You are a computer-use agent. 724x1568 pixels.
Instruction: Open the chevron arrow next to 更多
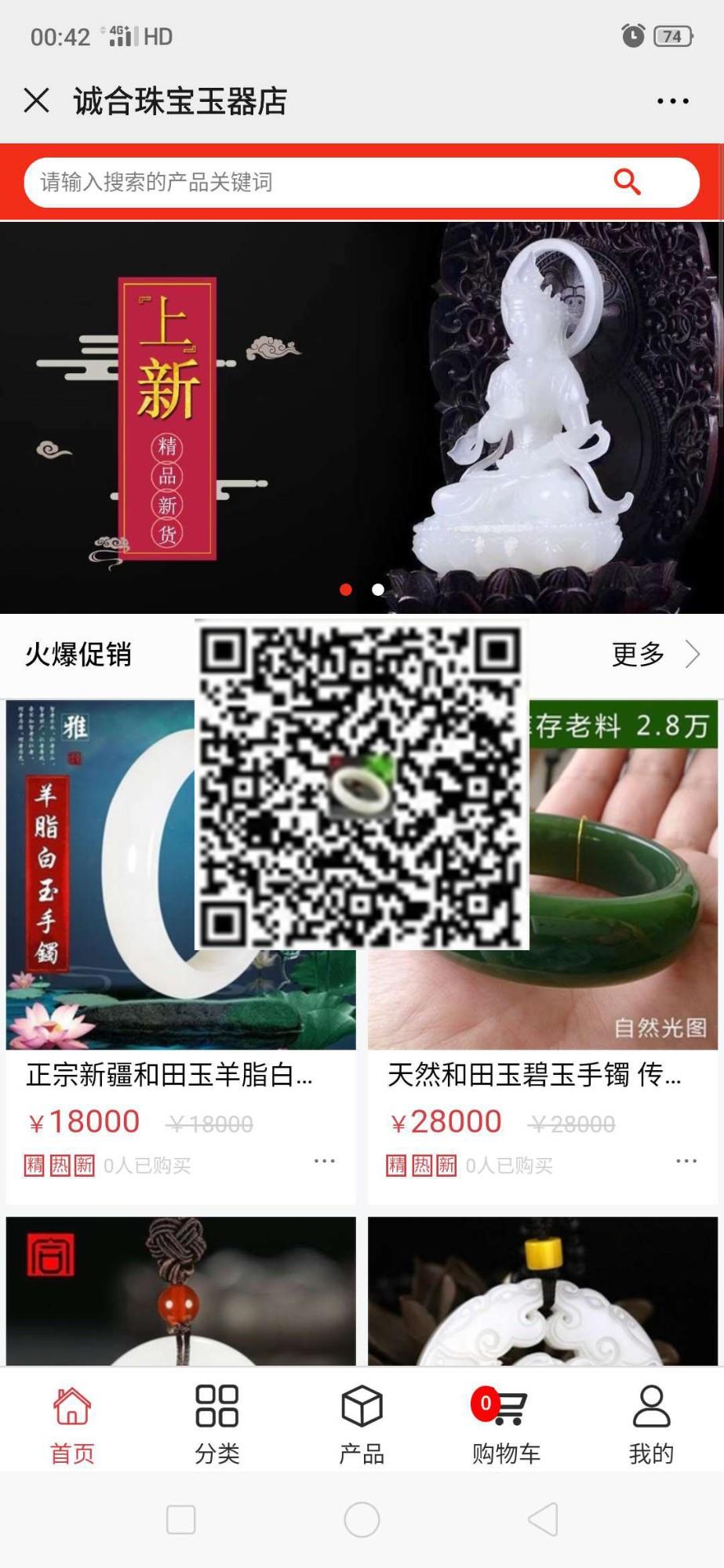click(x=692, y=652)
